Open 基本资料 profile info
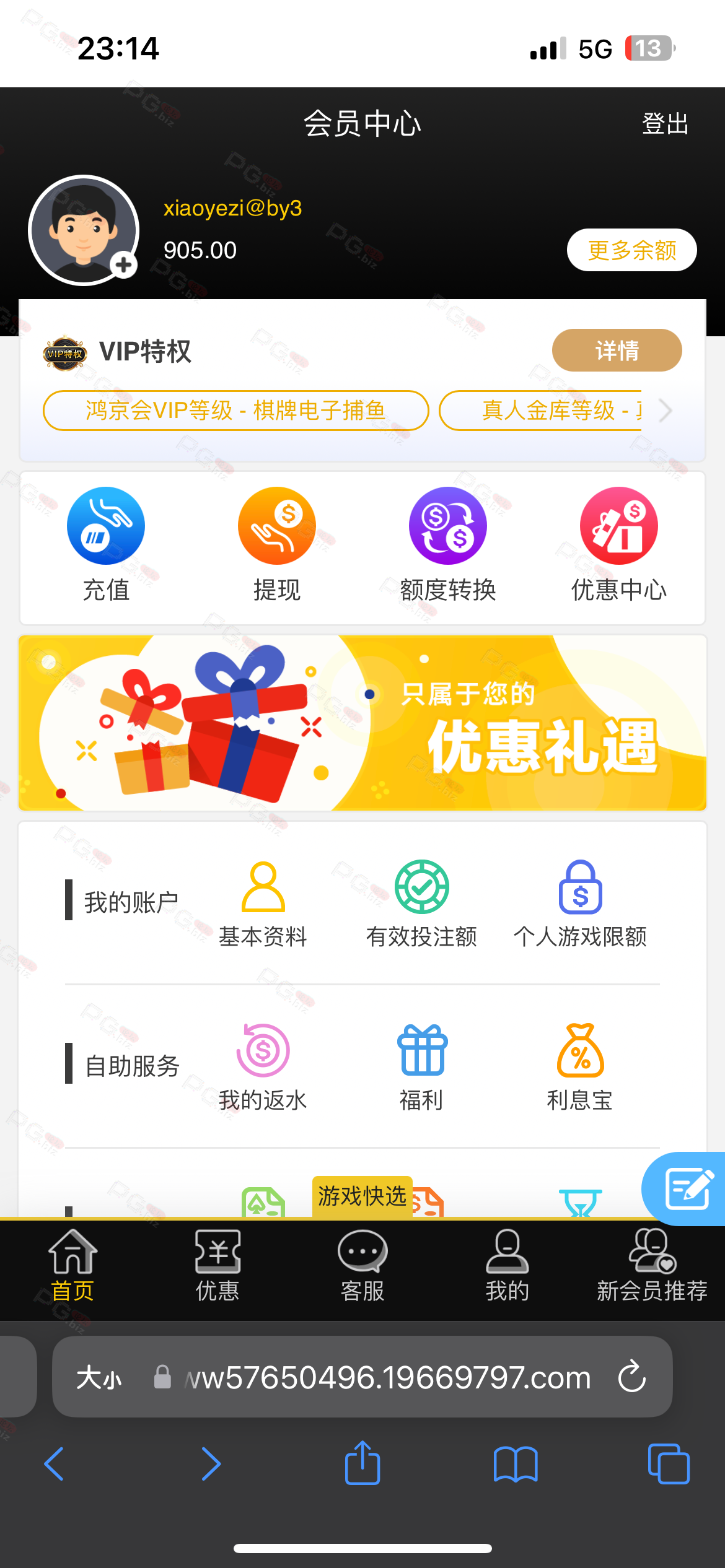The height and width of the screenshot is (1568, 725). pyautogui.click(x=263, y=904)
